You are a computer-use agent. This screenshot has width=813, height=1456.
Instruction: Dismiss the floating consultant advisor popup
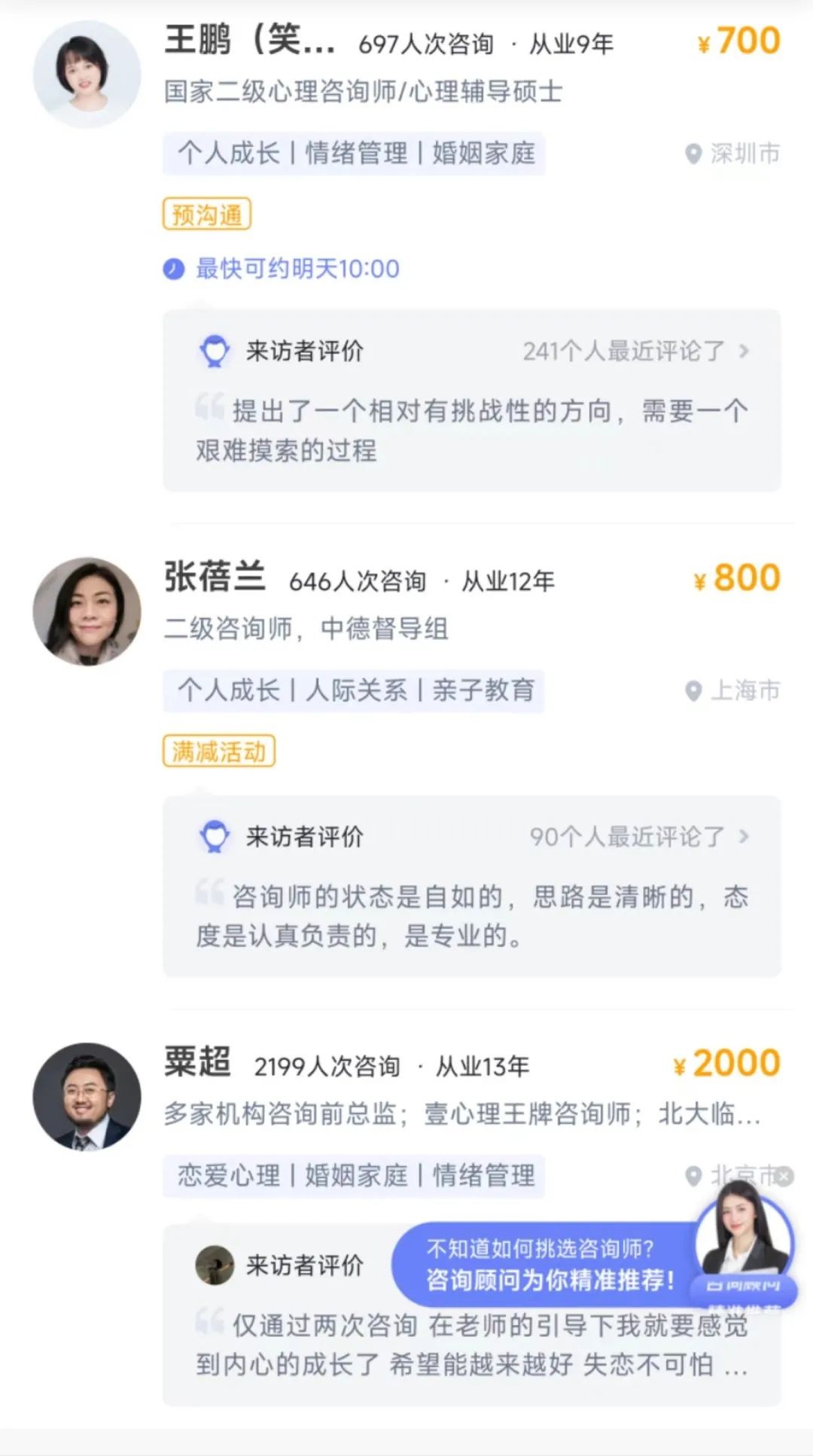pyautogui.click(x=784, y=1176)
